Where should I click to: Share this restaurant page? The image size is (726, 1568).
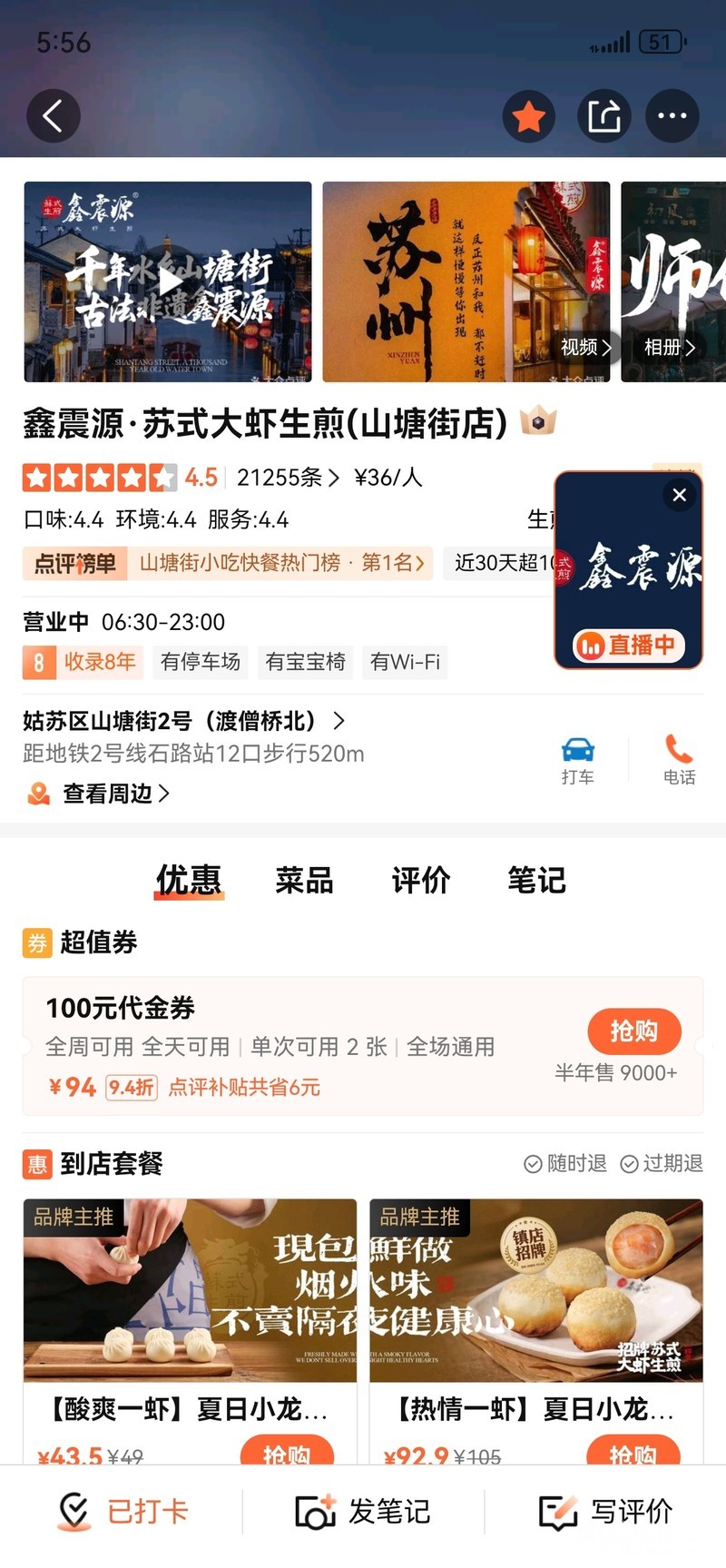click(604, 115)
